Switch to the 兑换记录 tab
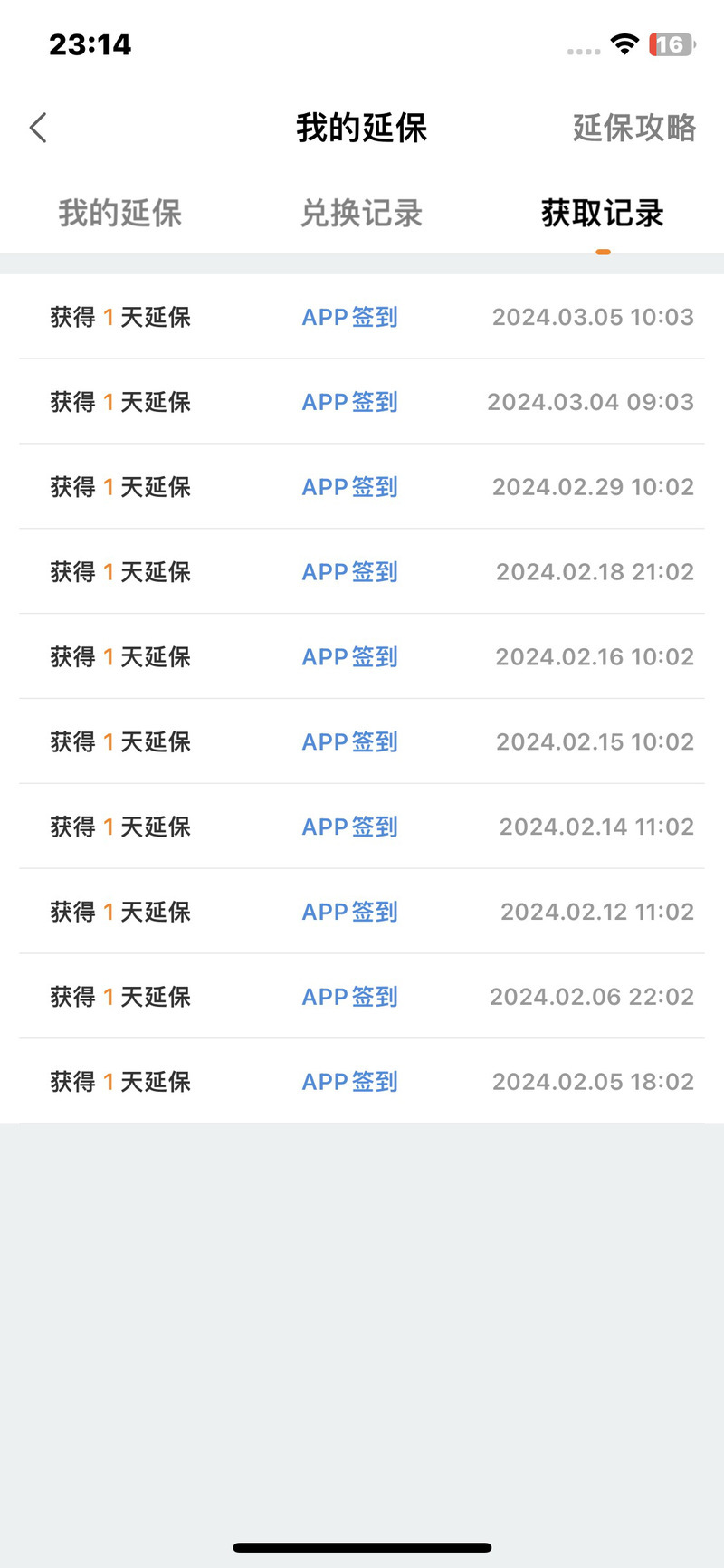 (x=362, y=214)
